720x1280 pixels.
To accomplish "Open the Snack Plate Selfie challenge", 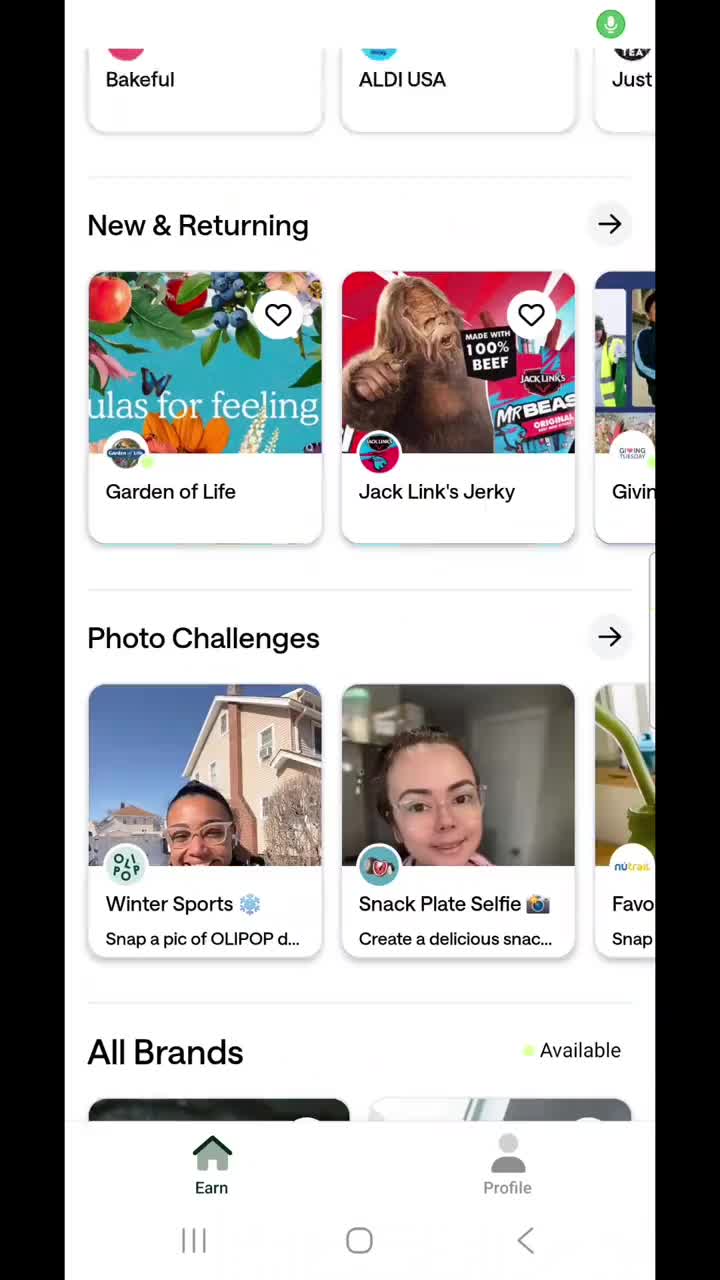I will tap(458, 820).
